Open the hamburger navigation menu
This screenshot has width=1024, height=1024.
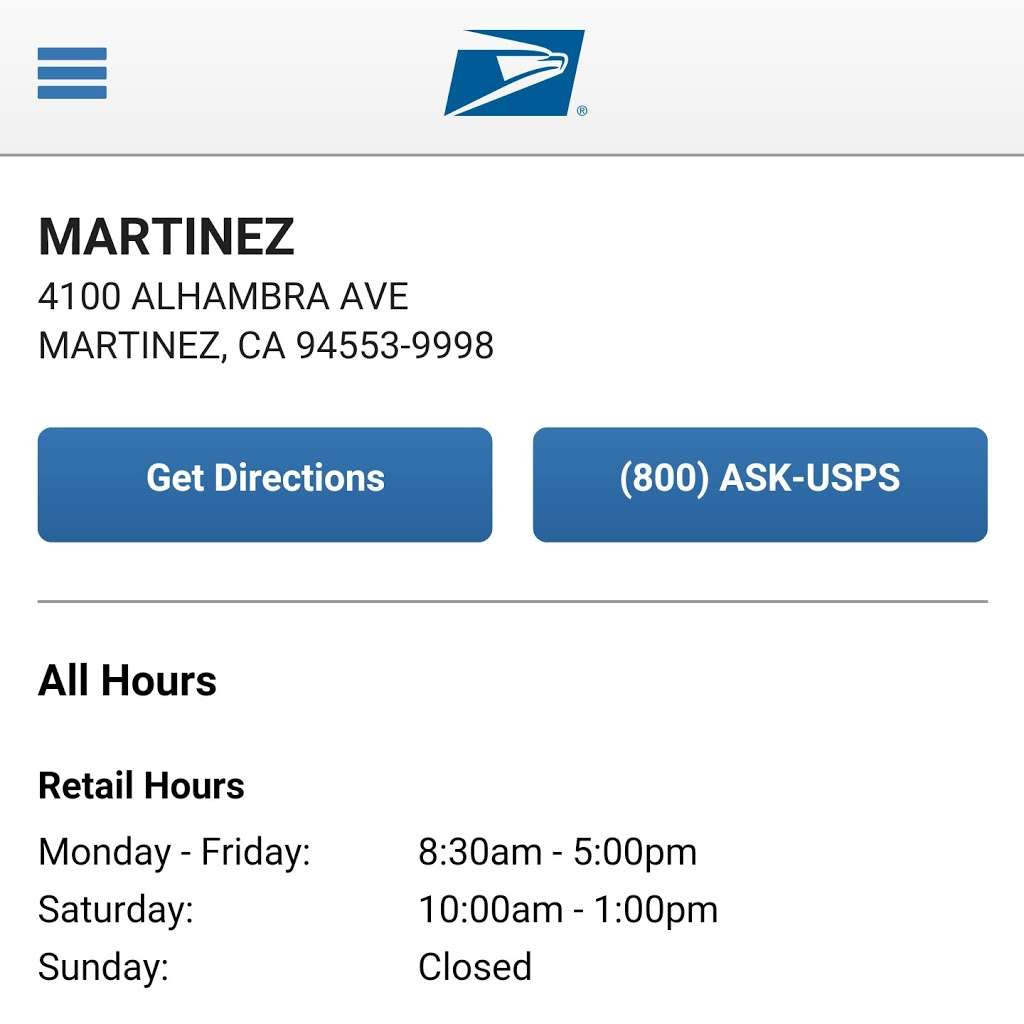(x=72, y=73)
